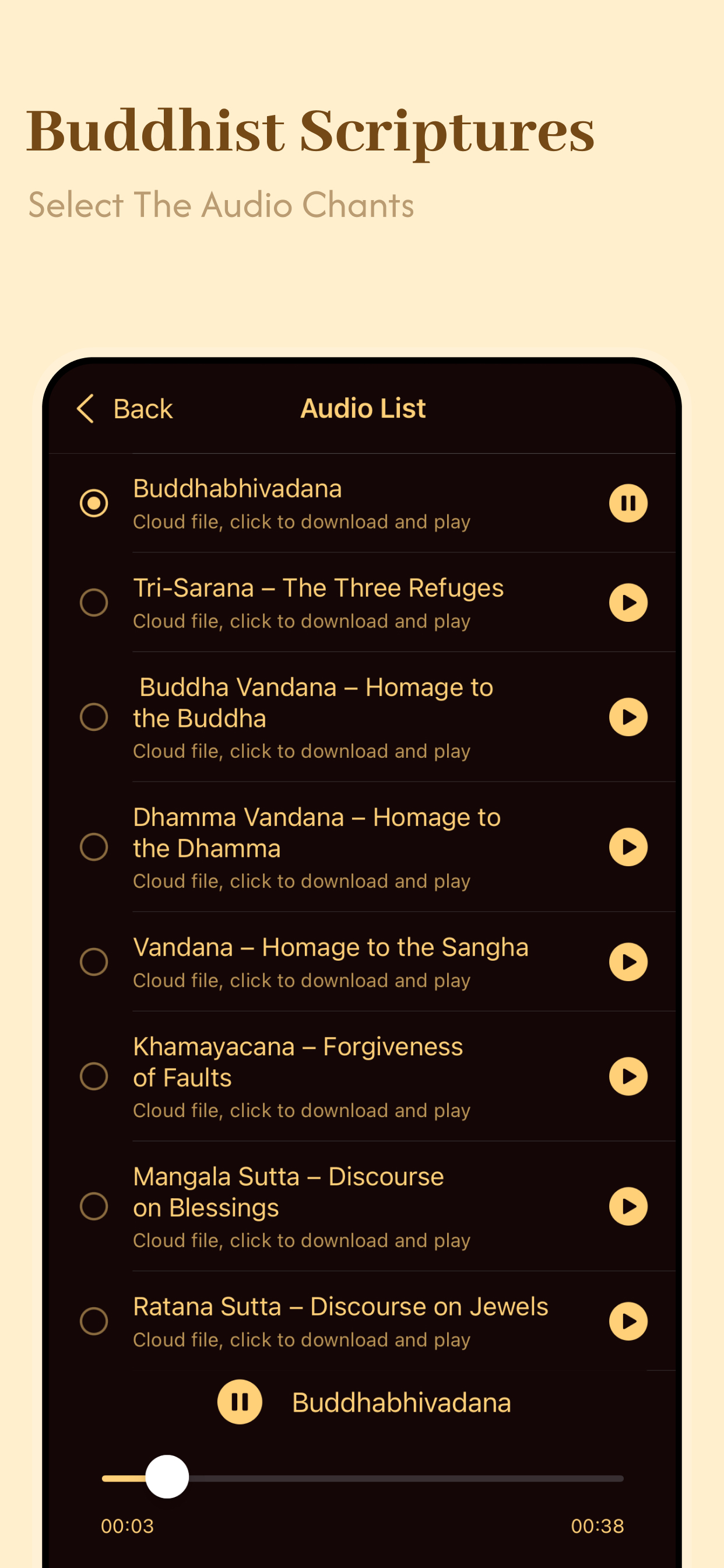Select the Mangala Sutta radio button

[x=94, y=1206]
